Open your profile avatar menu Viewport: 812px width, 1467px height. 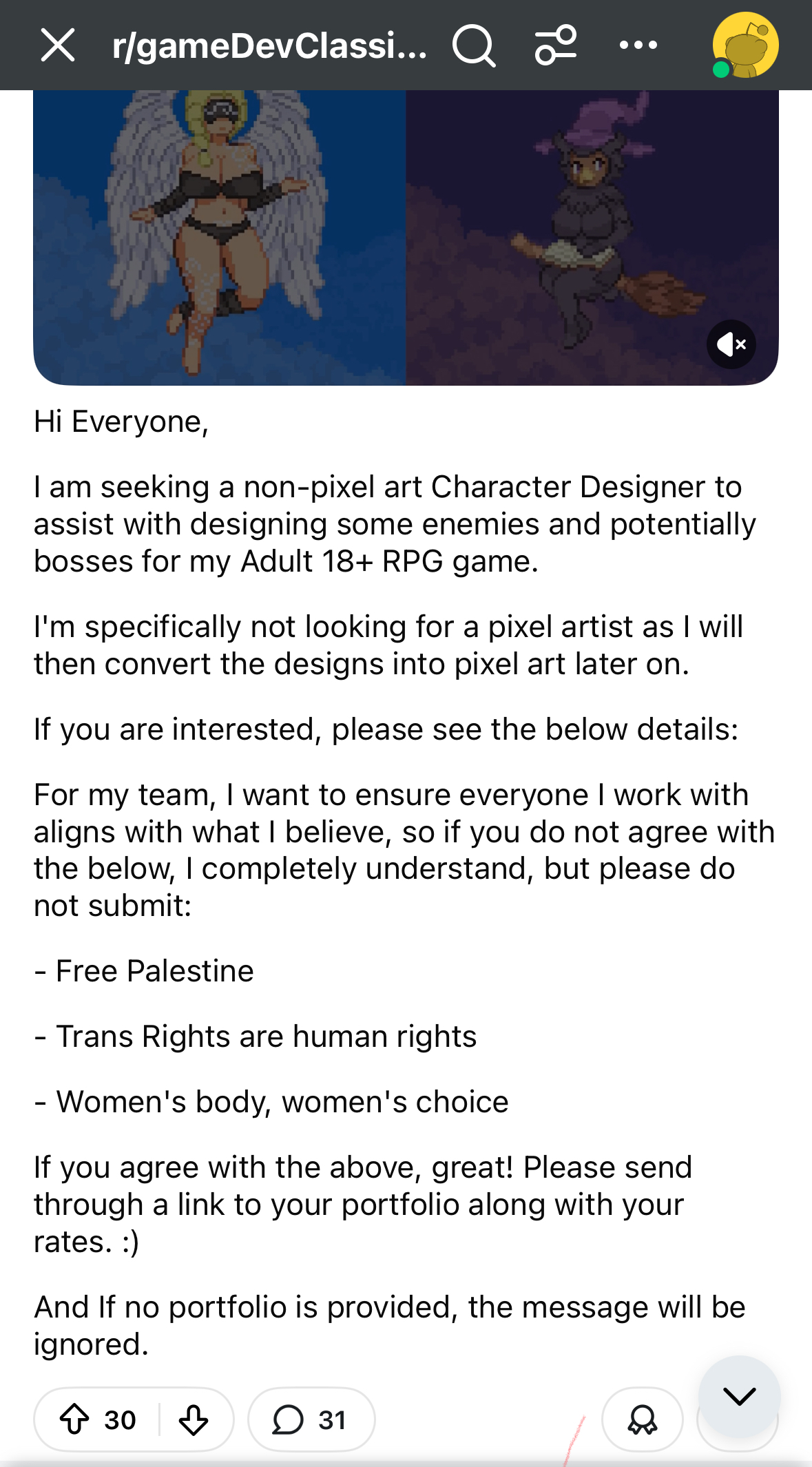click(x=745, y=45)
